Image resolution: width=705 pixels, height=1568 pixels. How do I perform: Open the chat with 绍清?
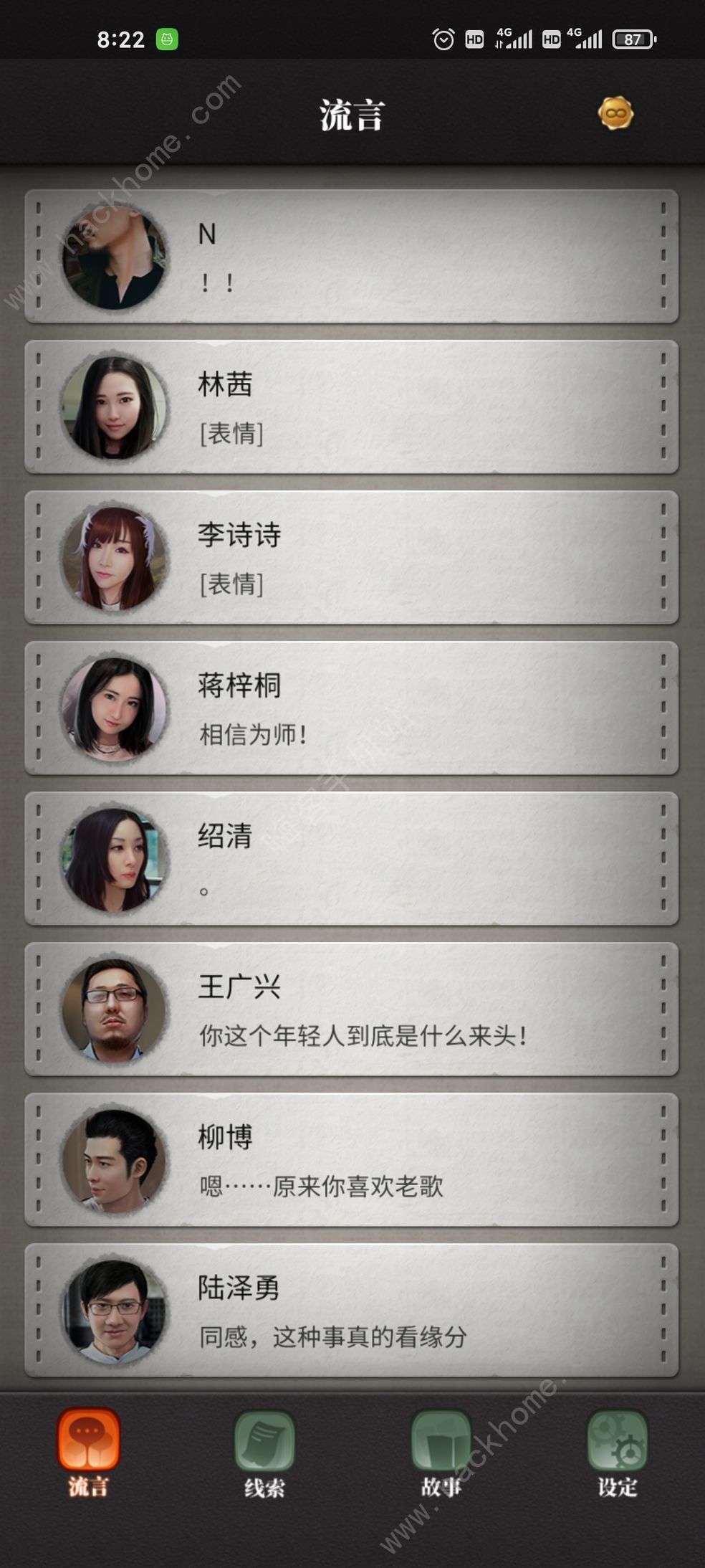point(351,859)
